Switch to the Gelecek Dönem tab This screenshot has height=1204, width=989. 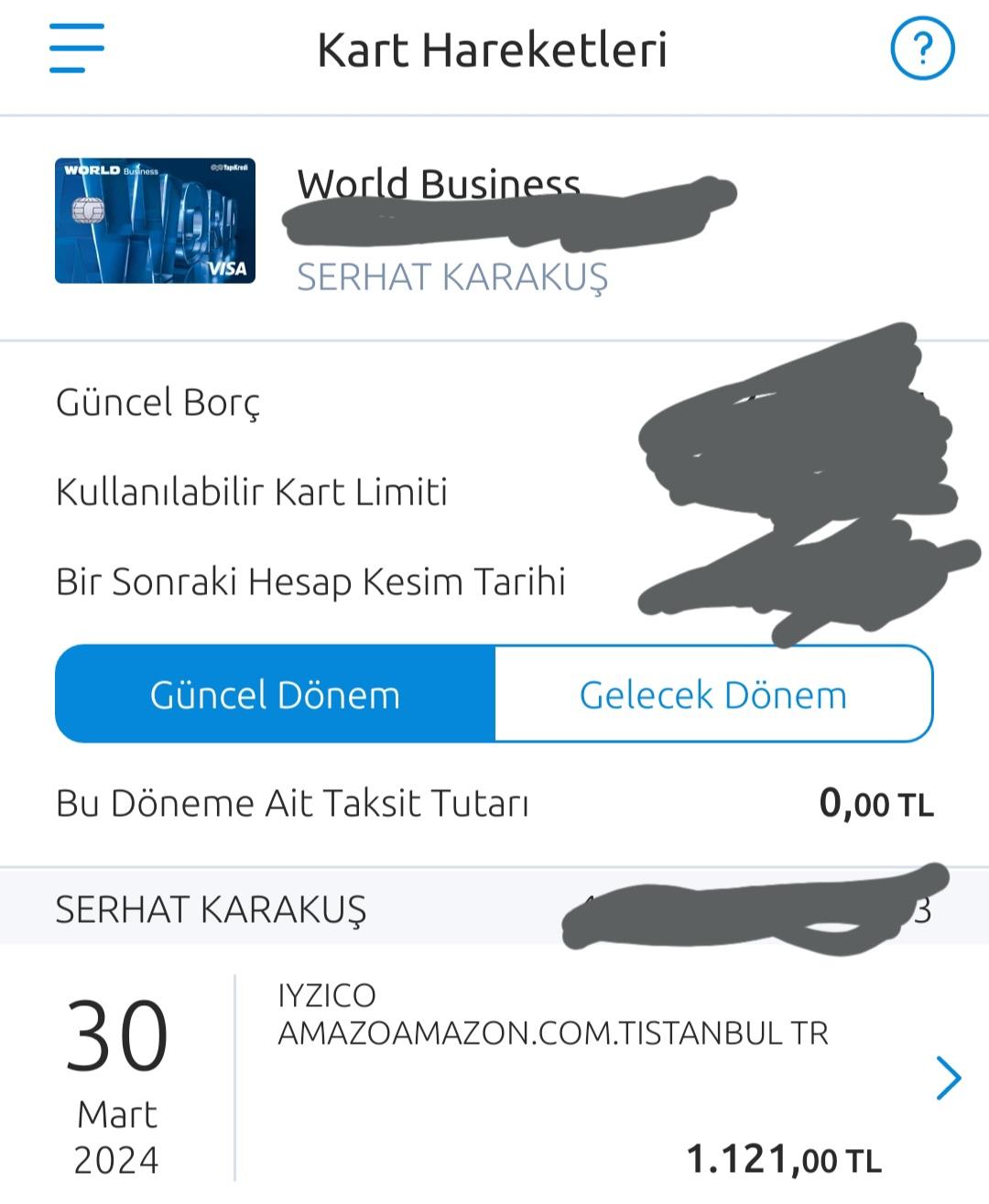pos(712,695)
